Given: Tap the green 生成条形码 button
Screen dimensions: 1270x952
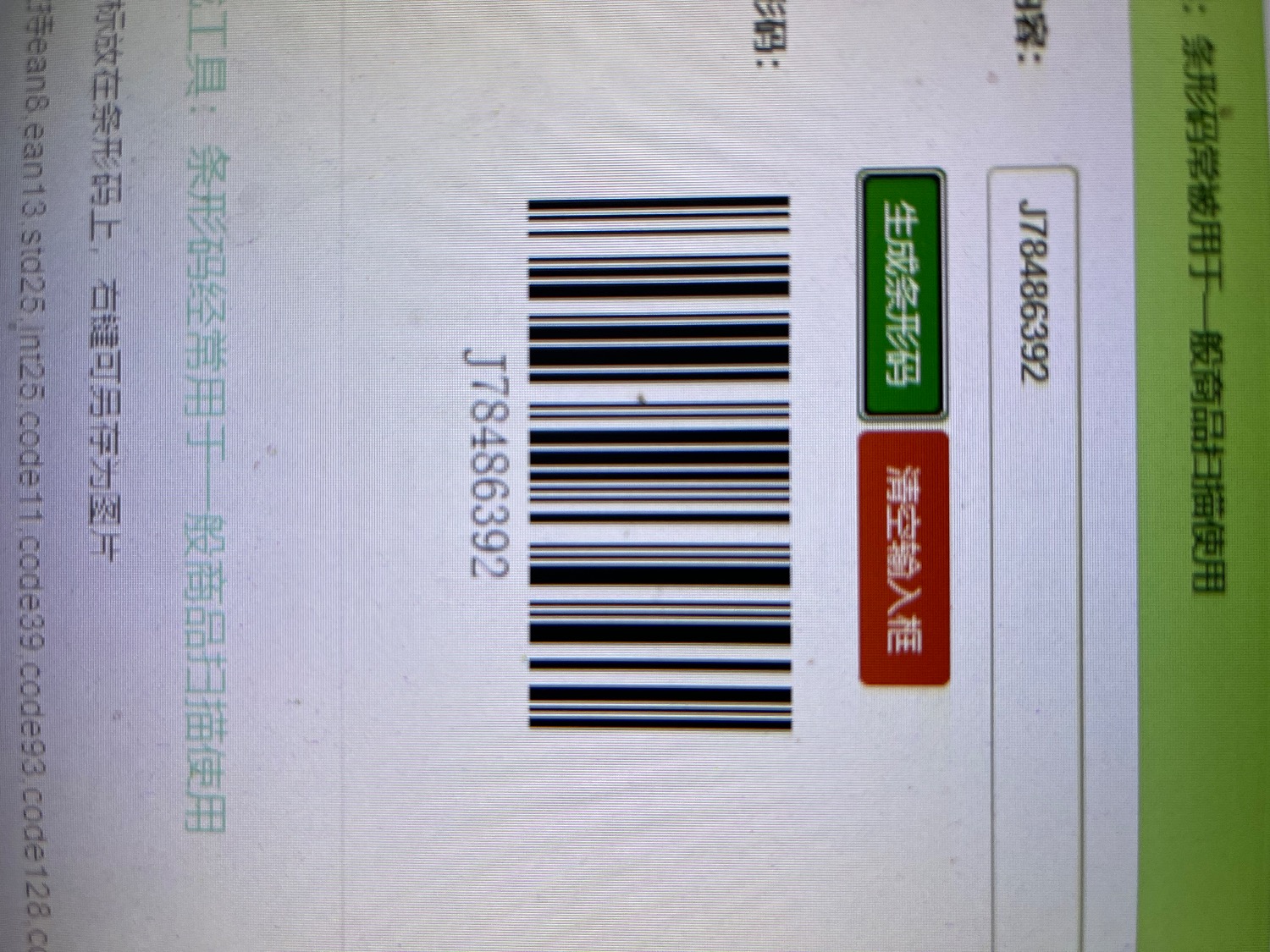Looking at the screenshot, I should tap(902, 294).
